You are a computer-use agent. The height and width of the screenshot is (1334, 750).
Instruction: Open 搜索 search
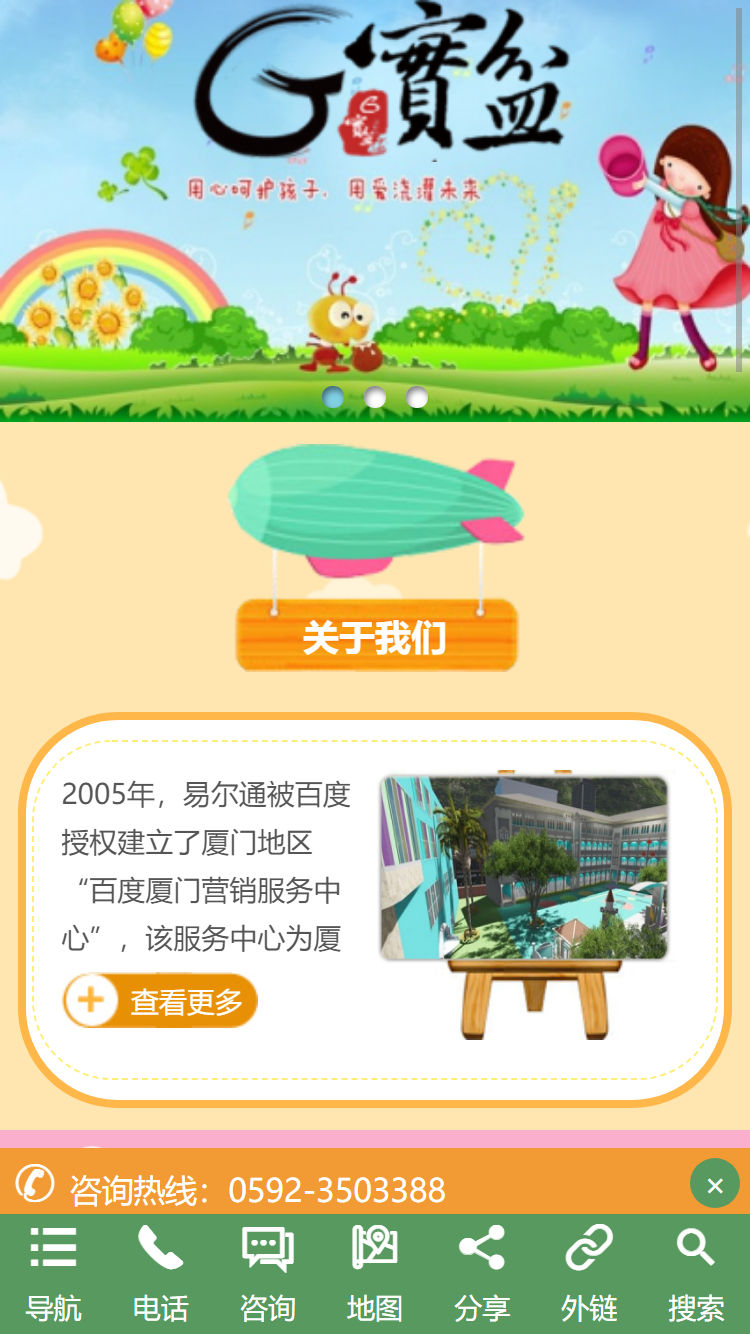[x=695, y=1273]
